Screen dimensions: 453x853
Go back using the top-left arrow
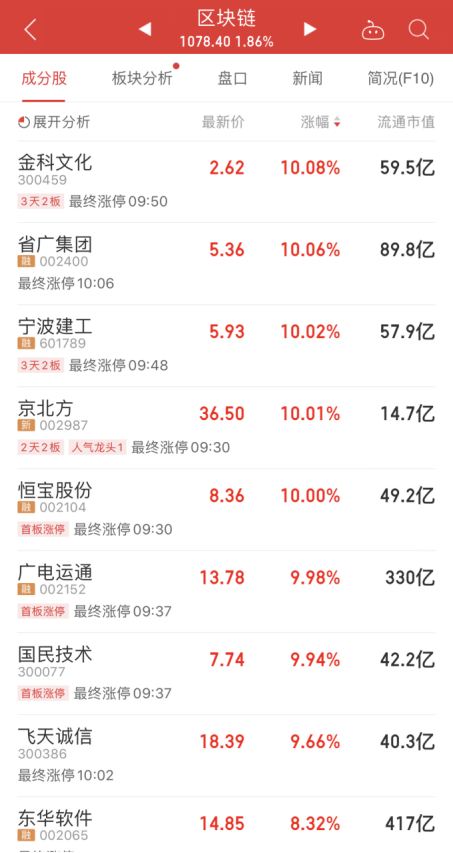point(30,29)
